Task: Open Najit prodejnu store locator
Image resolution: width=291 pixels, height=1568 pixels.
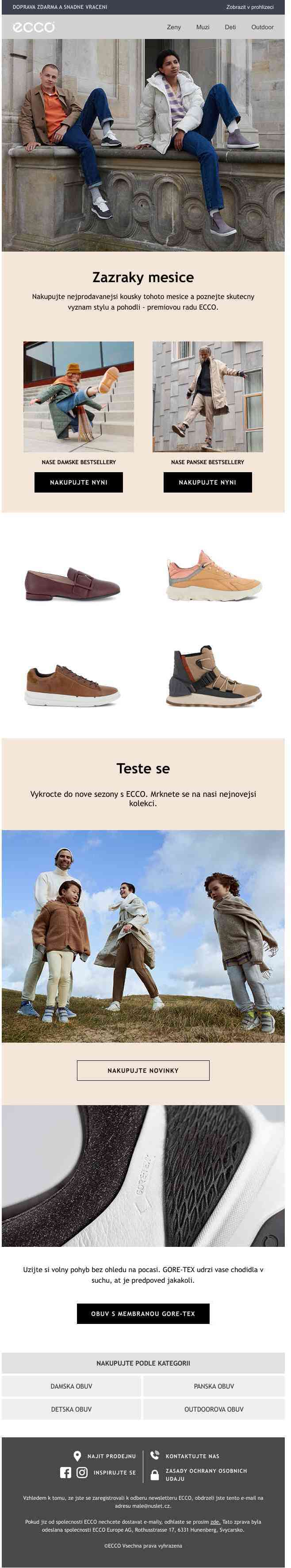Action: 104,1456
